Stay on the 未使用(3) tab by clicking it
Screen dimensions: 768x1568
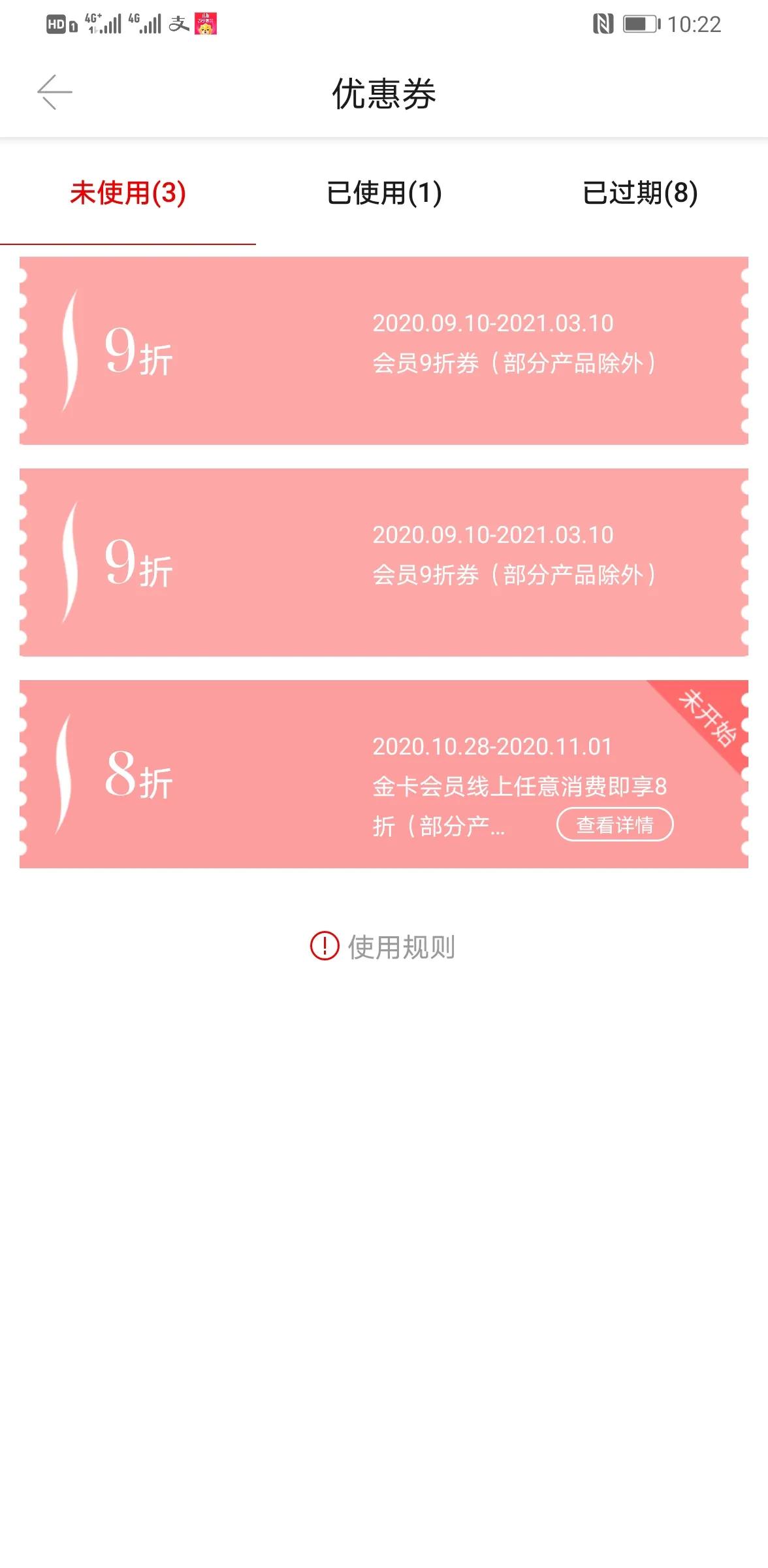[x=128, y=193]
